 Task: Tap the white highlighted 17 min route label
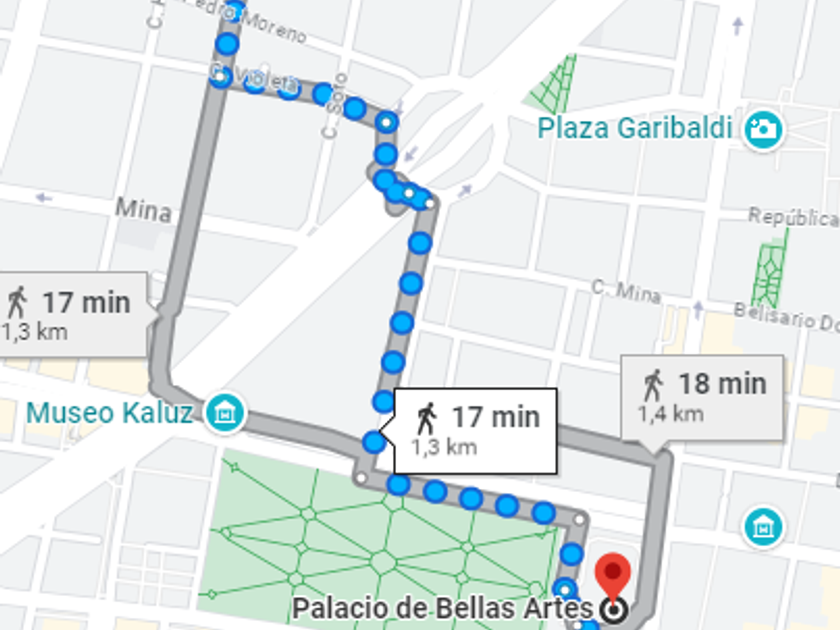click(x=475, y=431)
